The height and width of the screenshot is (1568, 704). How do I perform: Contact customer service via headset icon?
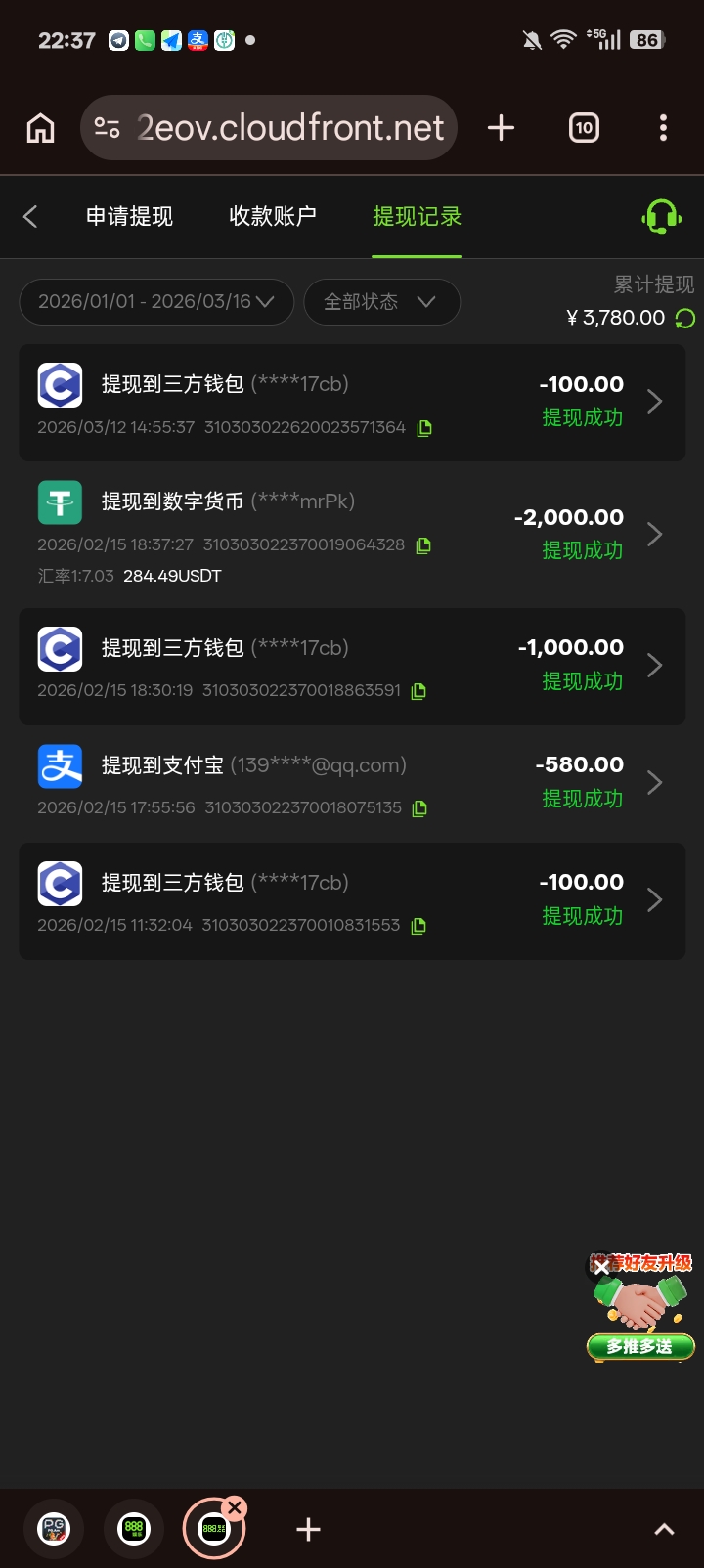(x=661, y=216)
